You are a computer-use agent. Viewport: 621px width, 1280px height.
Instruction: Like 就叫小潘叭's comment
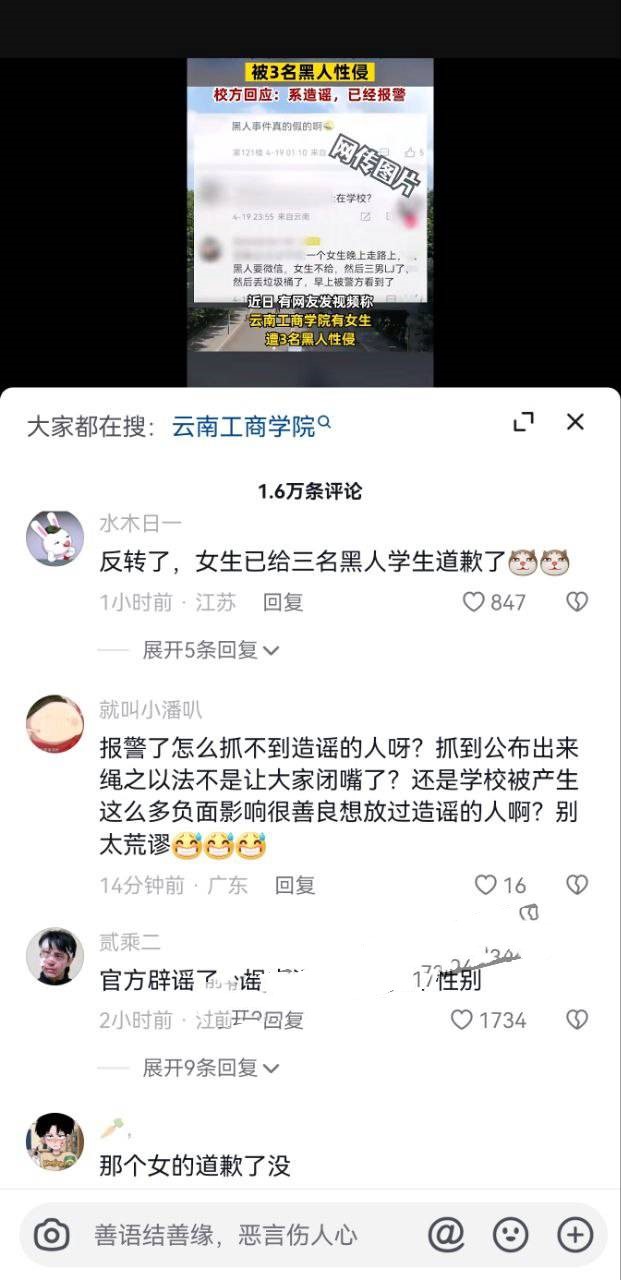[x=486, y=885]
